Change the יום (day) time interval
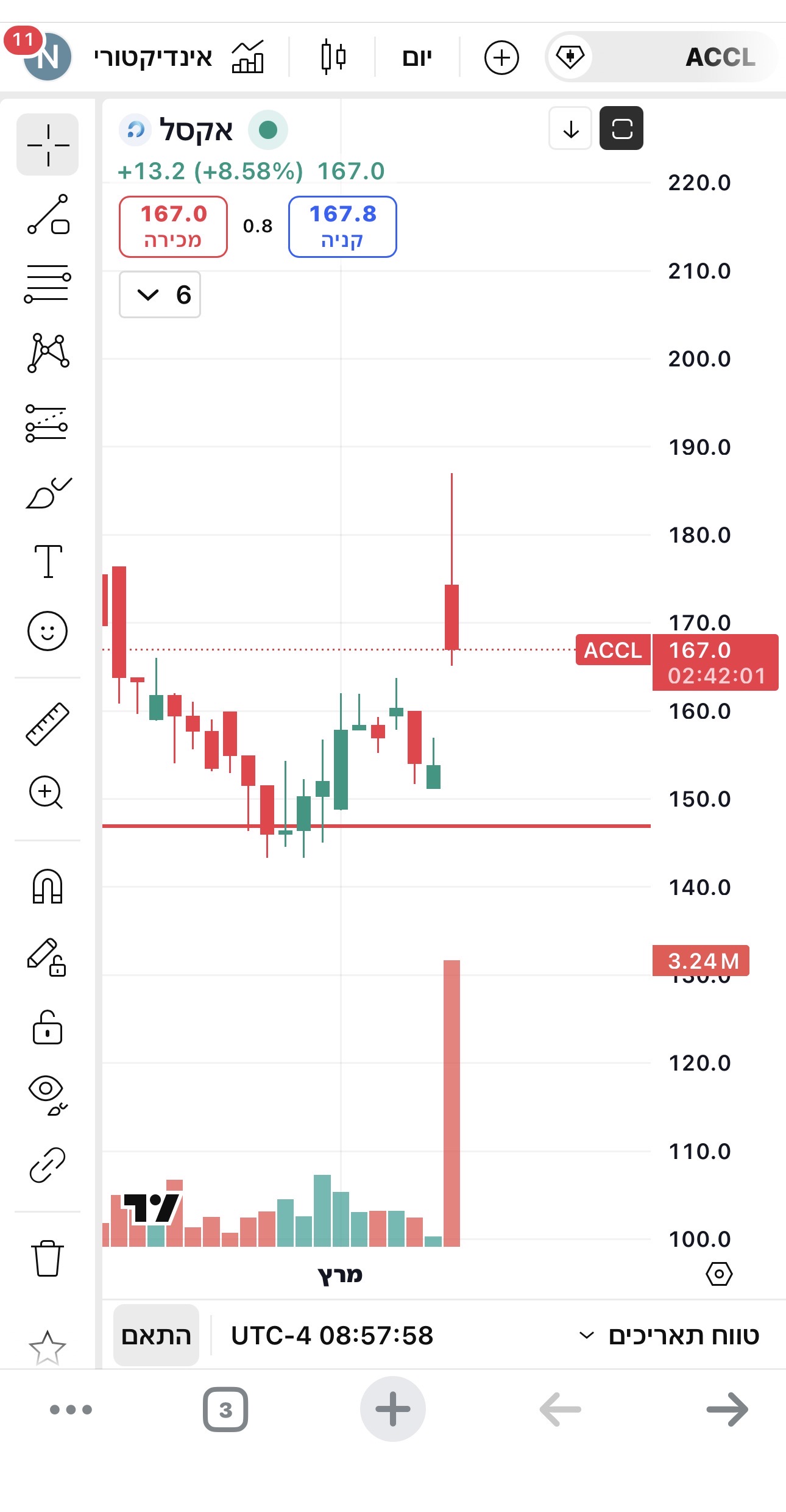Viewport: 786px width, 1512px height. coord(417,58)
